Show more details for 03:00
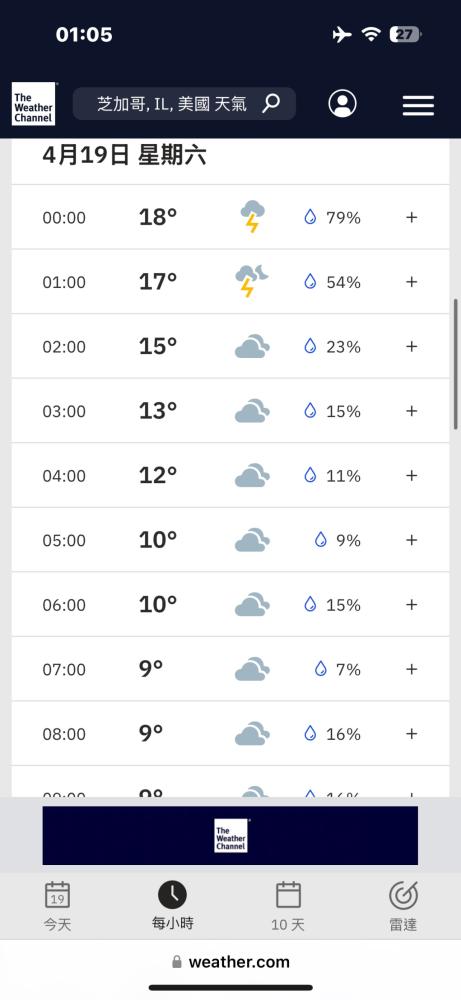 click(230, 411)
